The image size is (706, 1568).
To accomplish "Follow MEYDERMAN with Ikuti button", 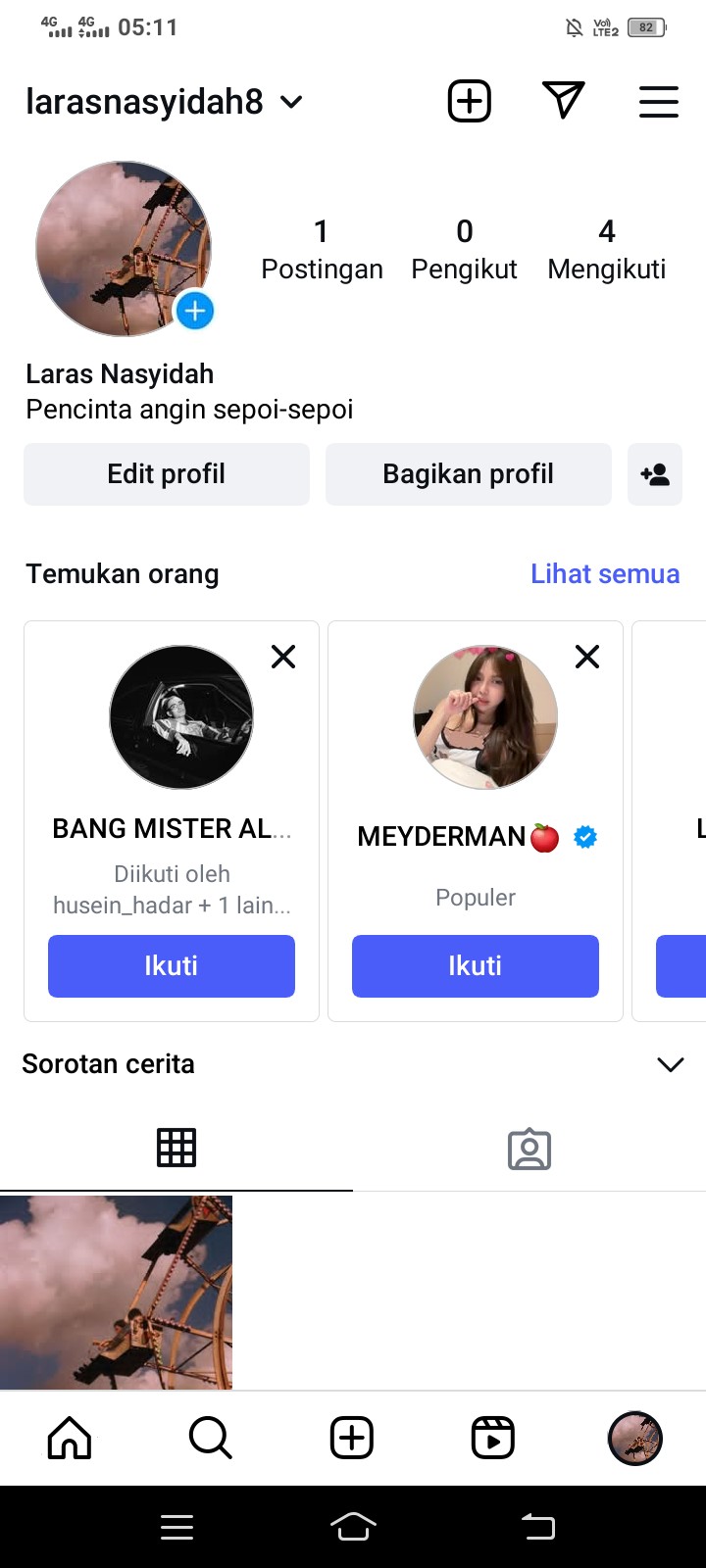I will (x=476, y=966).
